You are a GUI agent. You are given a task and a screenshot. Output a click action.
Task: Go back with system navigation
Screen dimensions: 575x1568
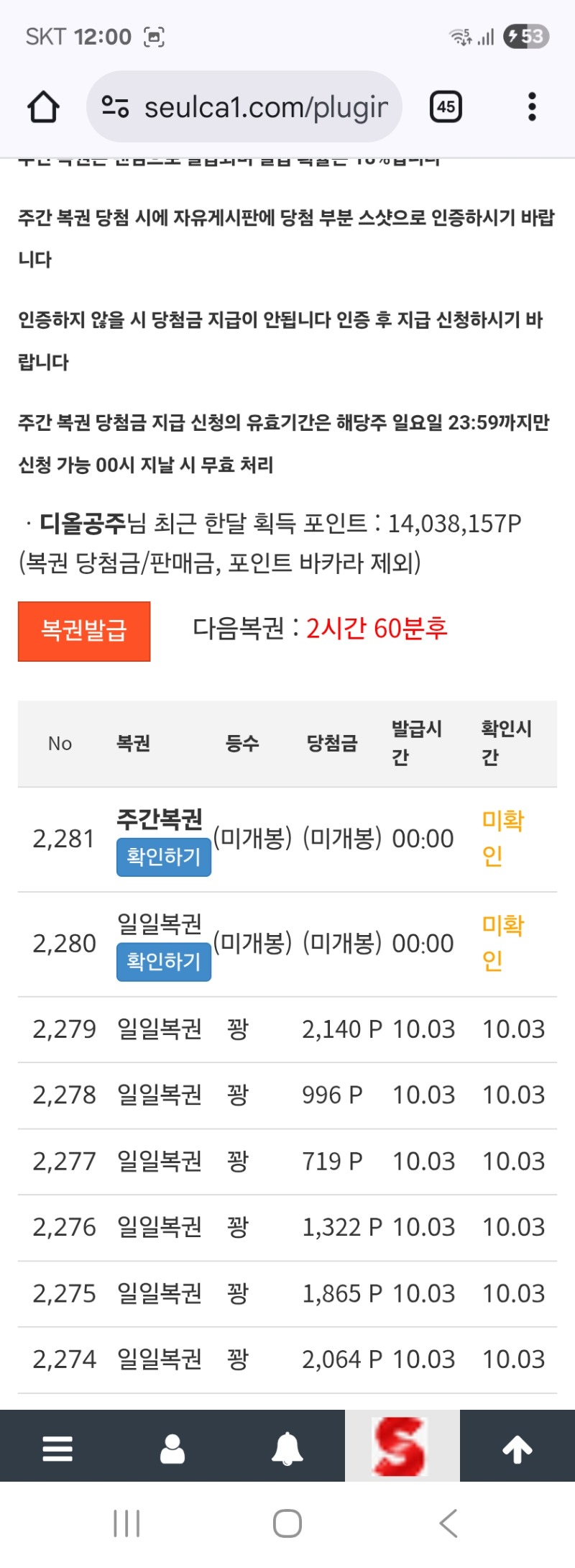(x=448, y=1523)
